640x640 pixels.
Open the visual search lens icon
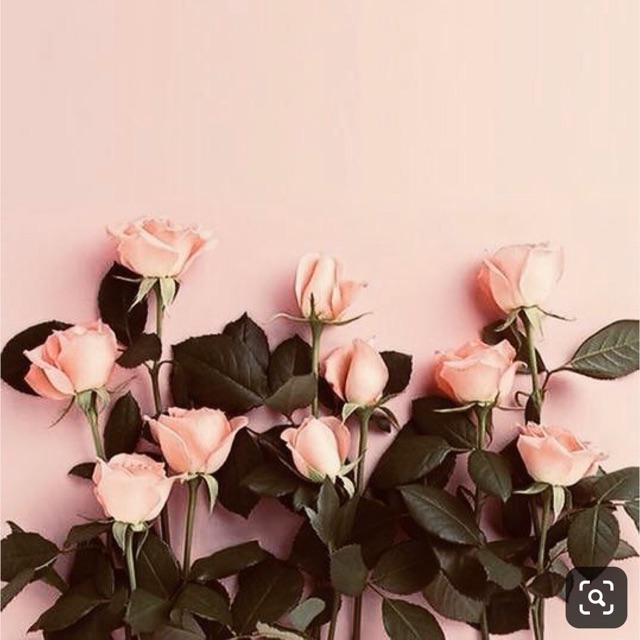(x=596, y=598)
